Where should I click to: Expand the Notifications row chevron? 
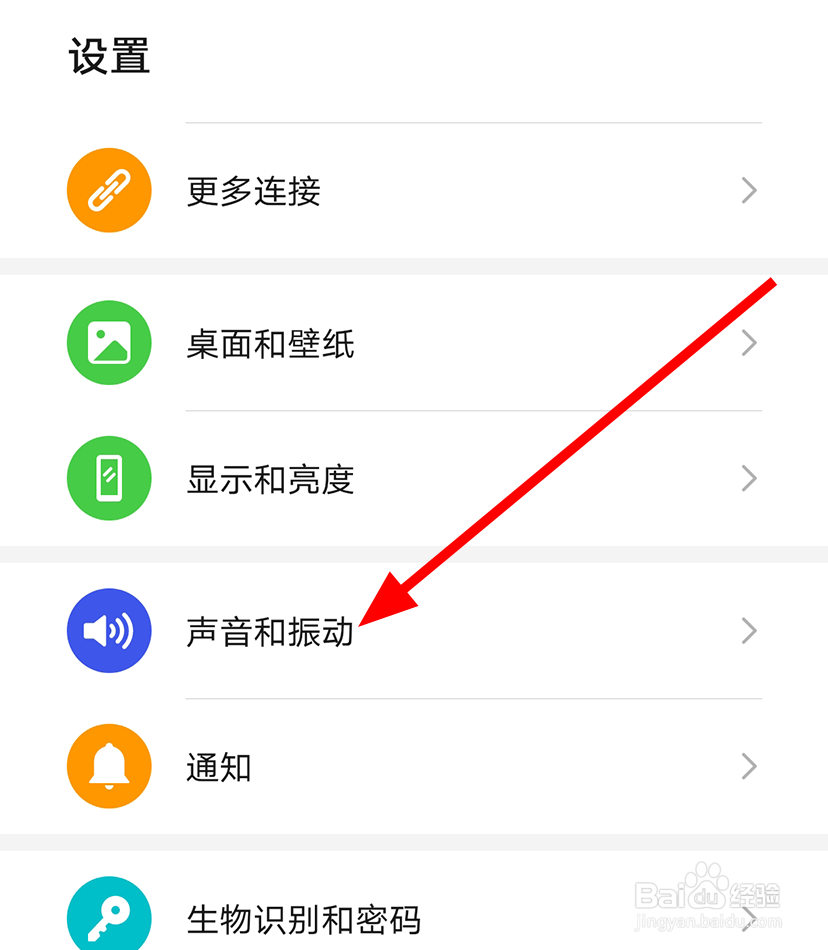(749, 766)
